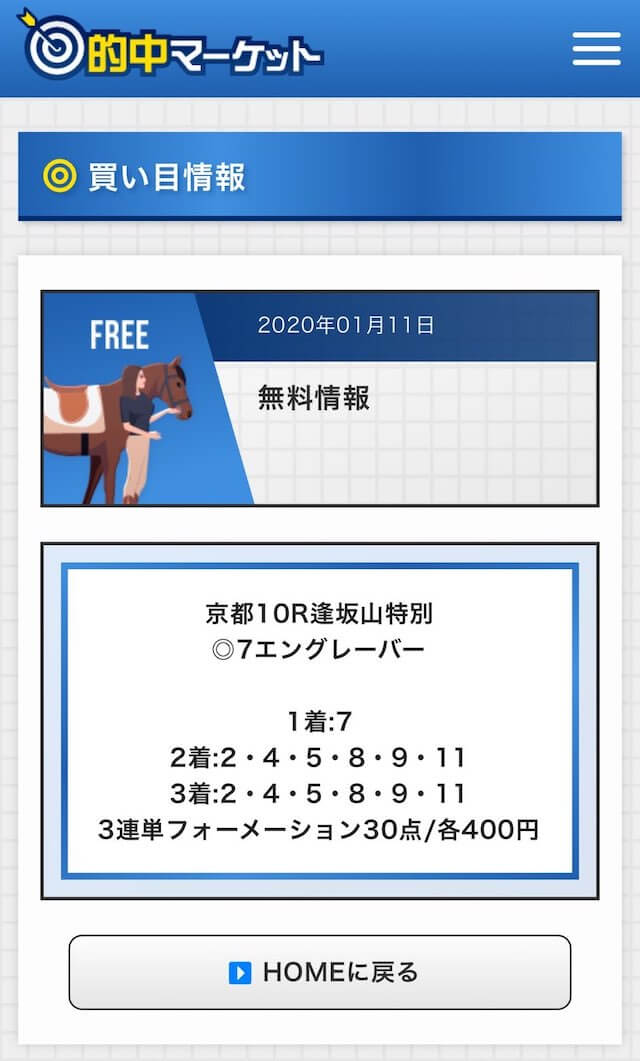
Task: Tap the HOMEに戻る button
Action: (x=320, y=972)
